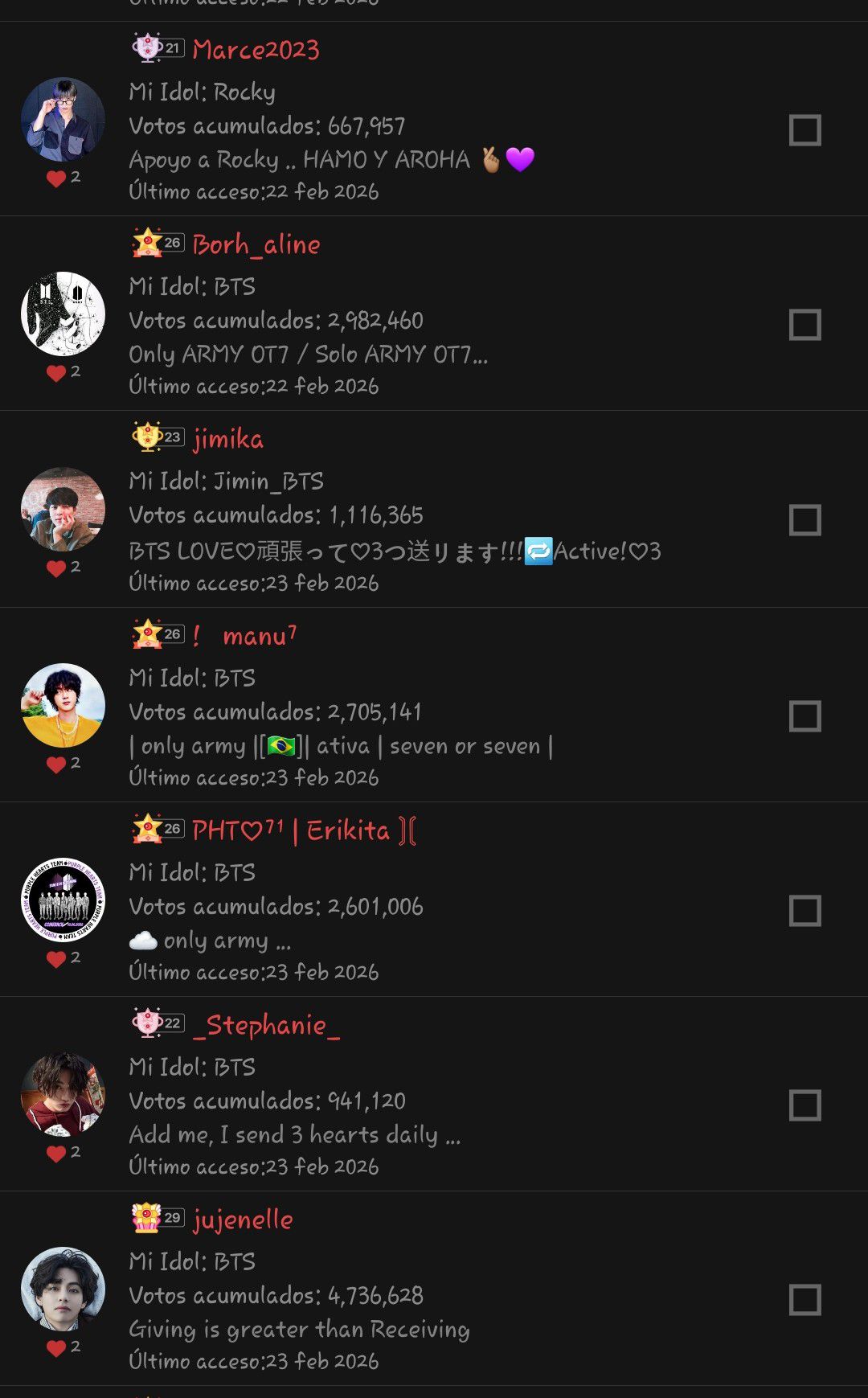
Task: Mark the checkbox beside manu7
Action: (x=805, y=716)
